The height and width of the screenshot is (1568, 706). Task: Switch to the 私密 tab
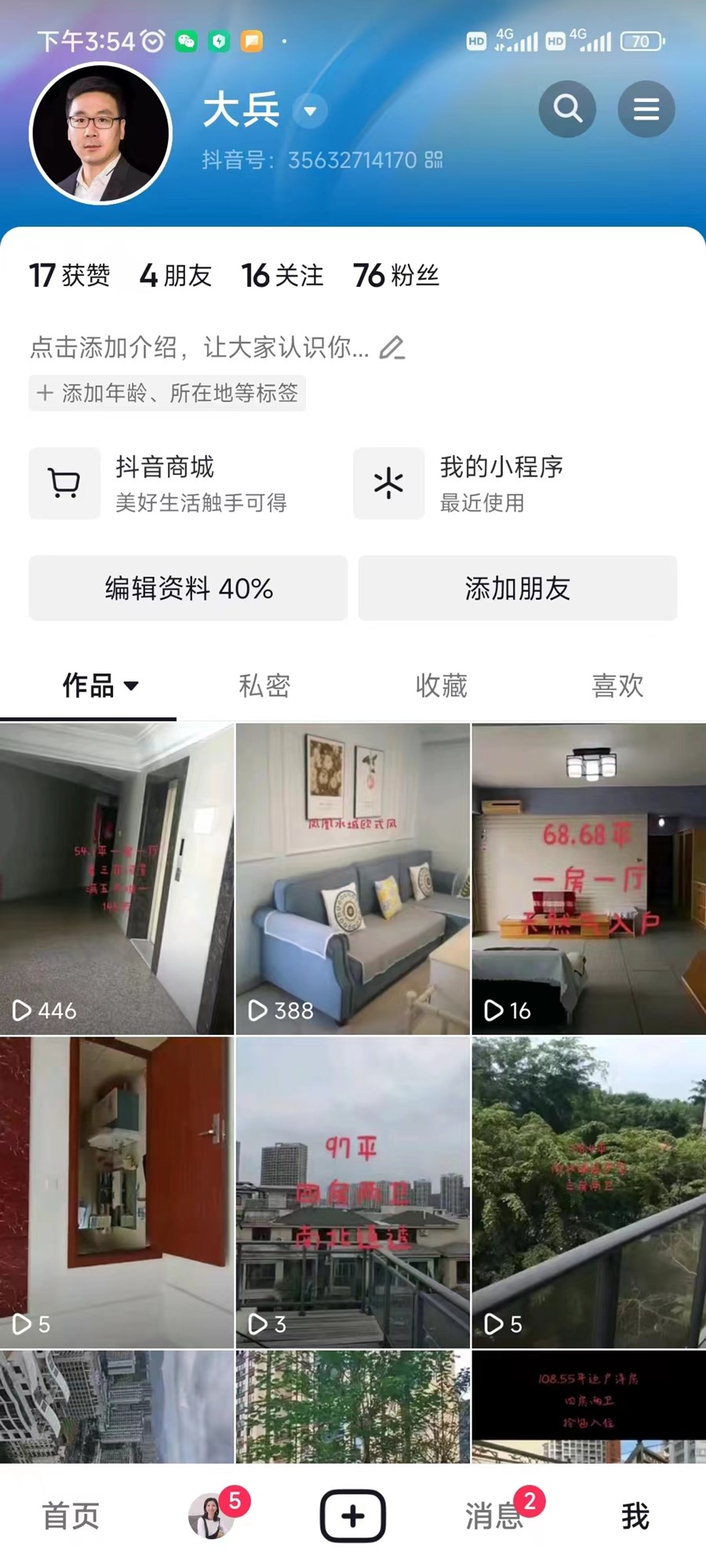pos(264,685)
